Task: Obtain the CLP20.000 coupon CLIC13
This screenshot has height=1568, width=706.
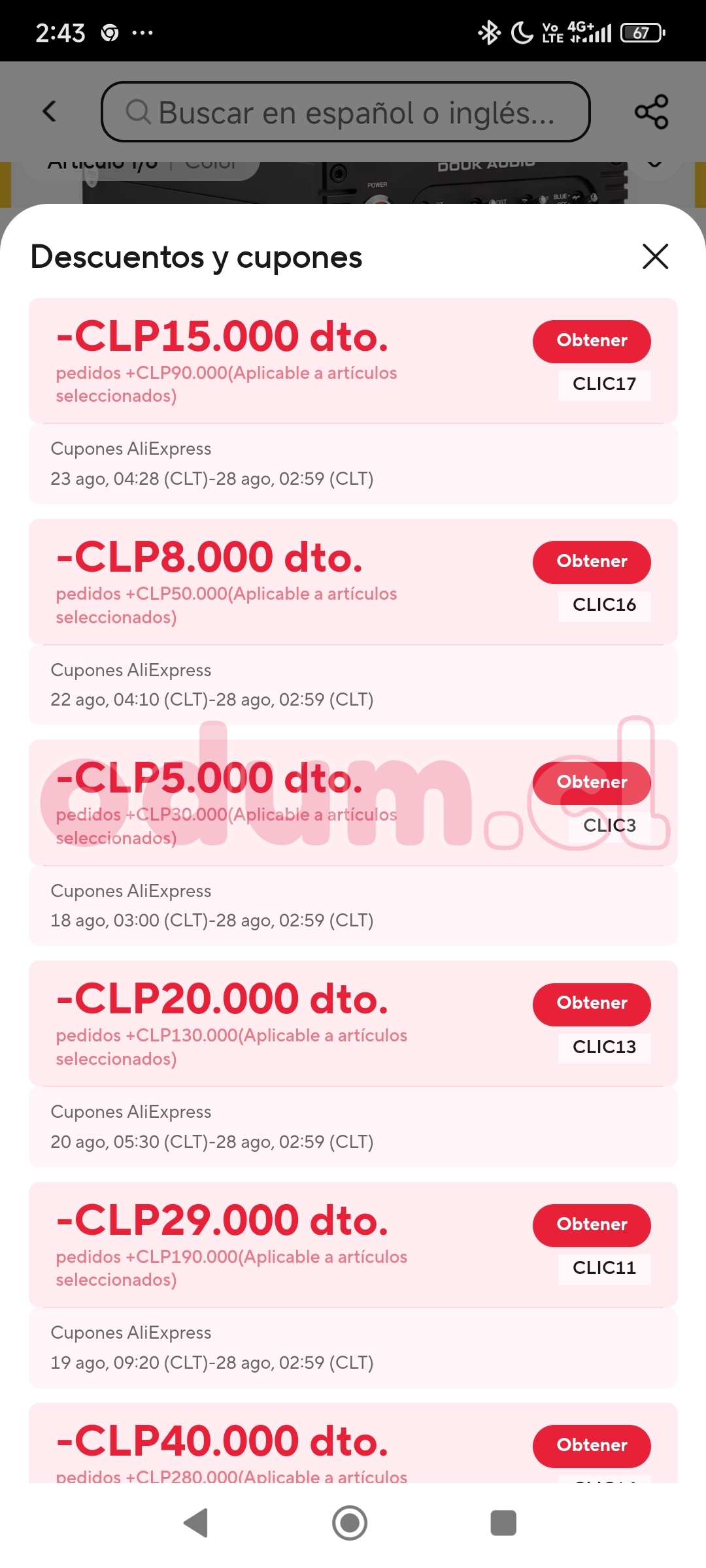Action: (592, 1004)
